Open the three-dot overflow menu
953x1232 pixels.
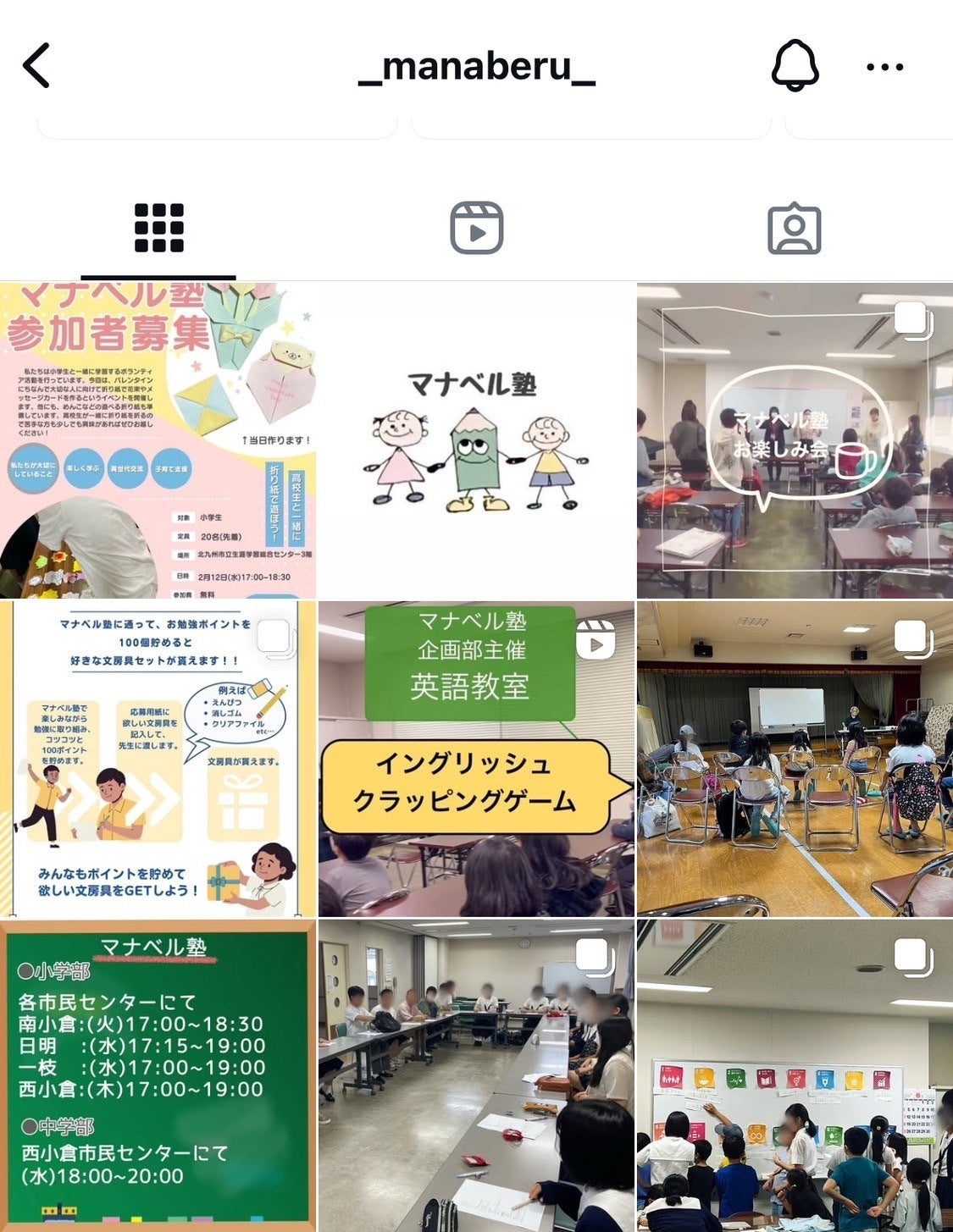tap(884, 67)
